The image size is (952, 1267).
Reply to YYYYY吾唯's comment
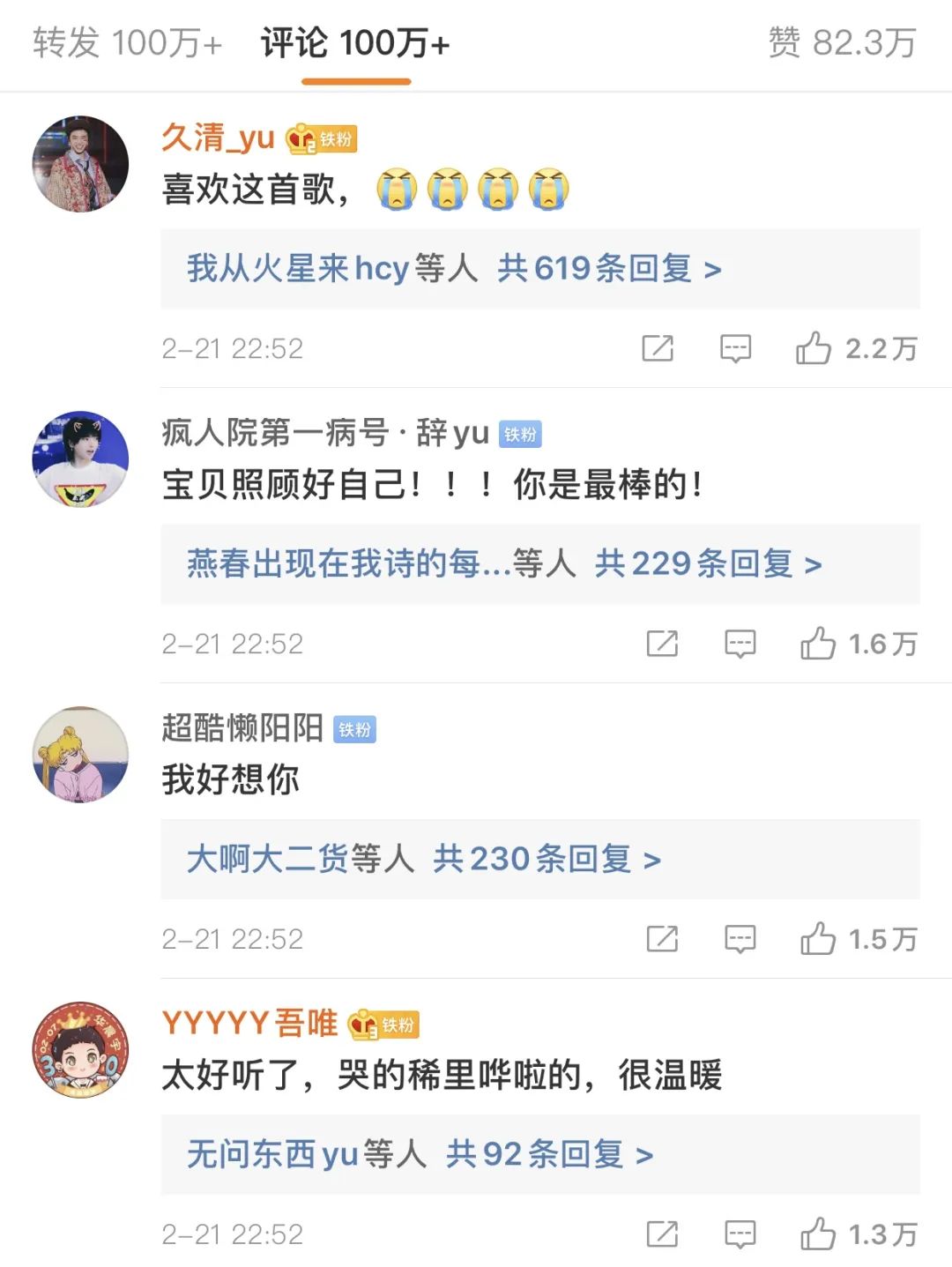[x=740, y=1234]
